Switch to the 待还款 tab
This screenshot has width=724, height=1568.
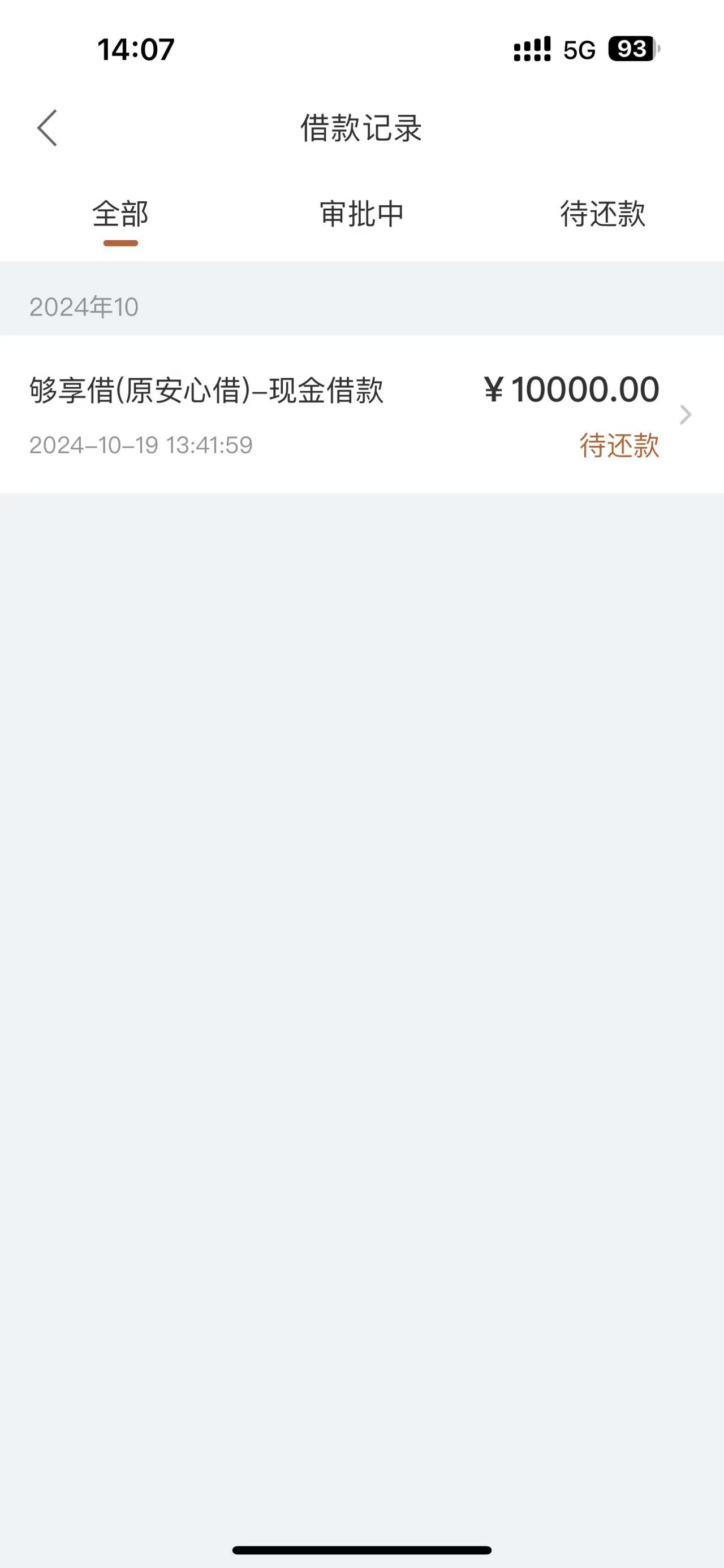point(603,214)
